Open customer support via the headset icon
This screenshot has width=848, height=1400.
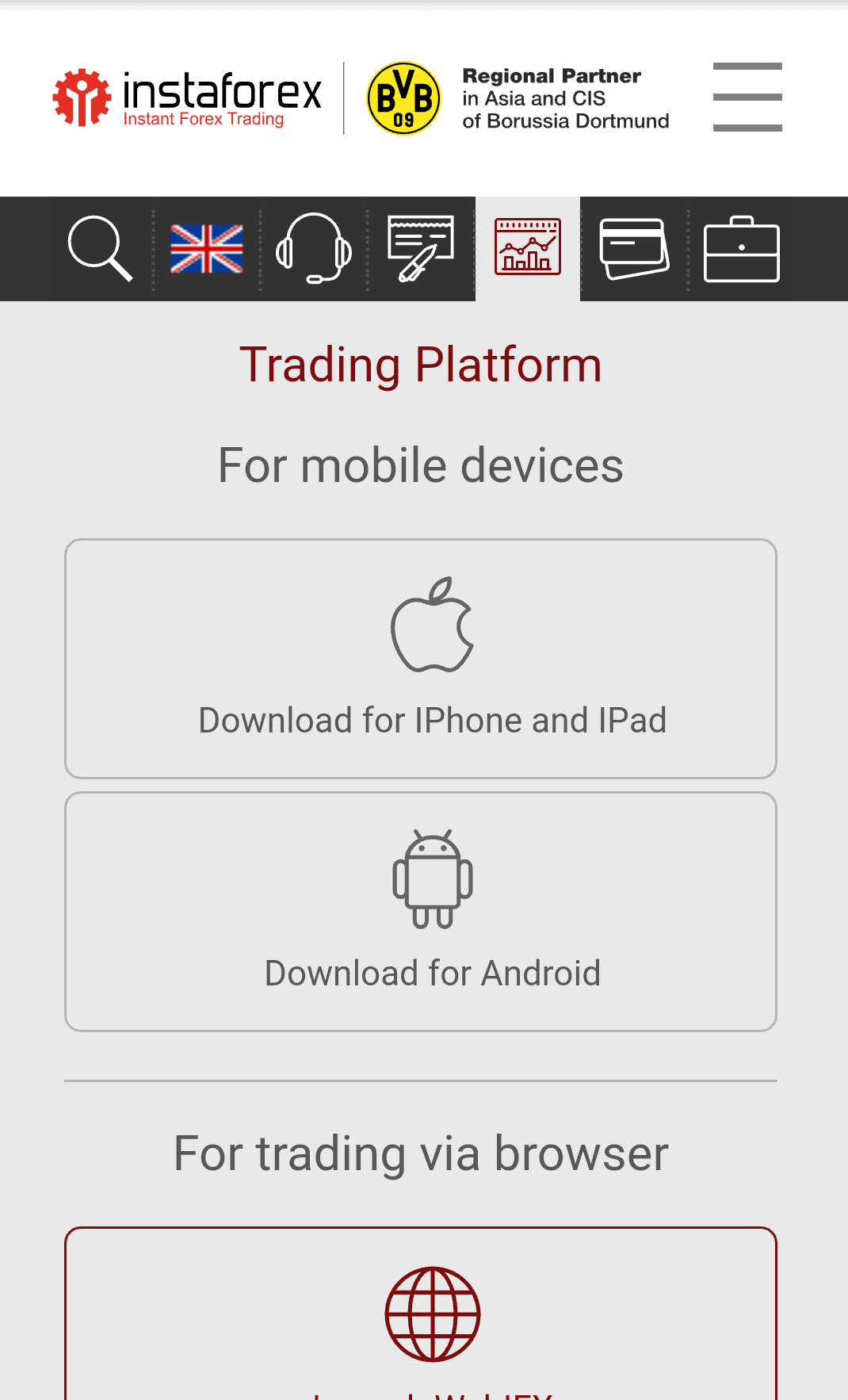314,248
